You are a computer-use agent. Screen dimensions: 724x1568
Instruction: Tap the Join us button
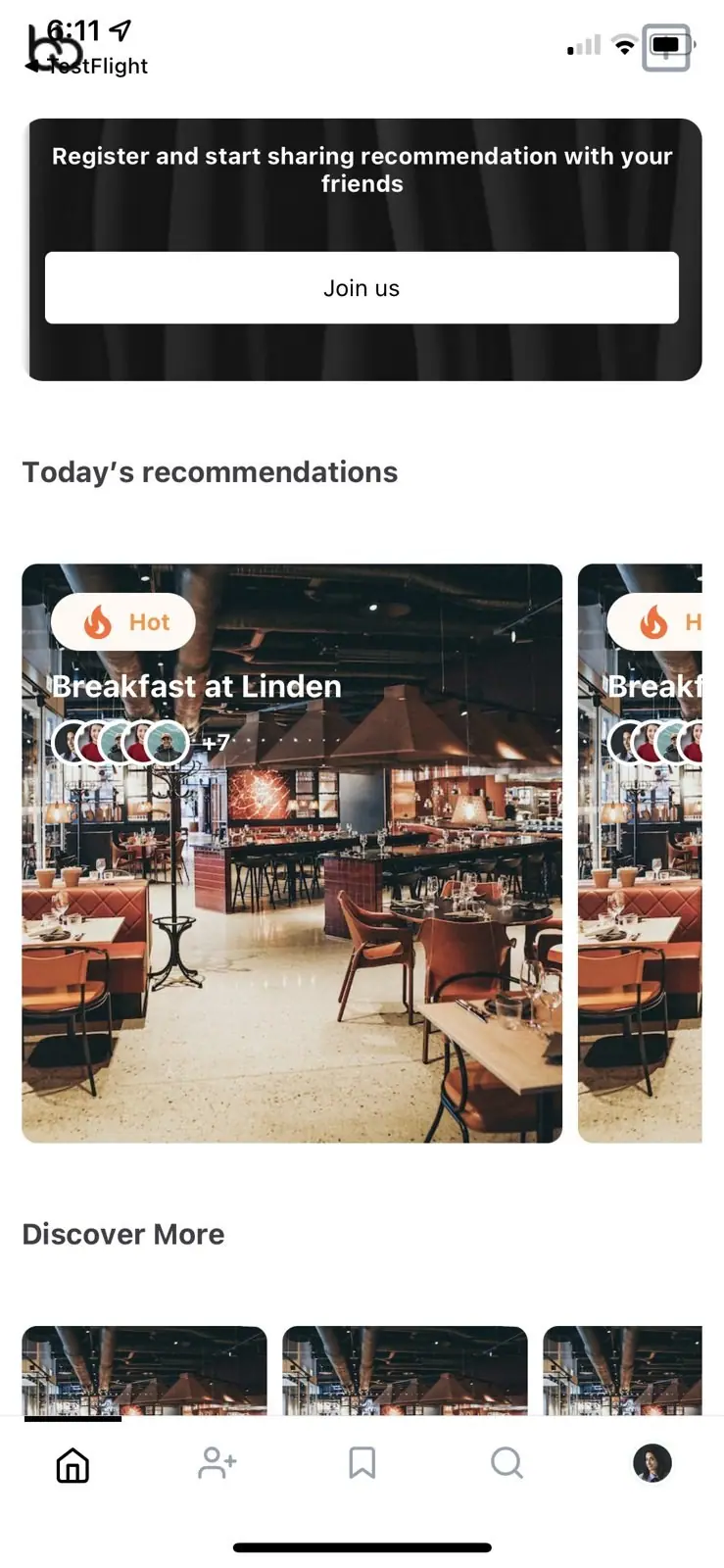[x=362, y=288]
